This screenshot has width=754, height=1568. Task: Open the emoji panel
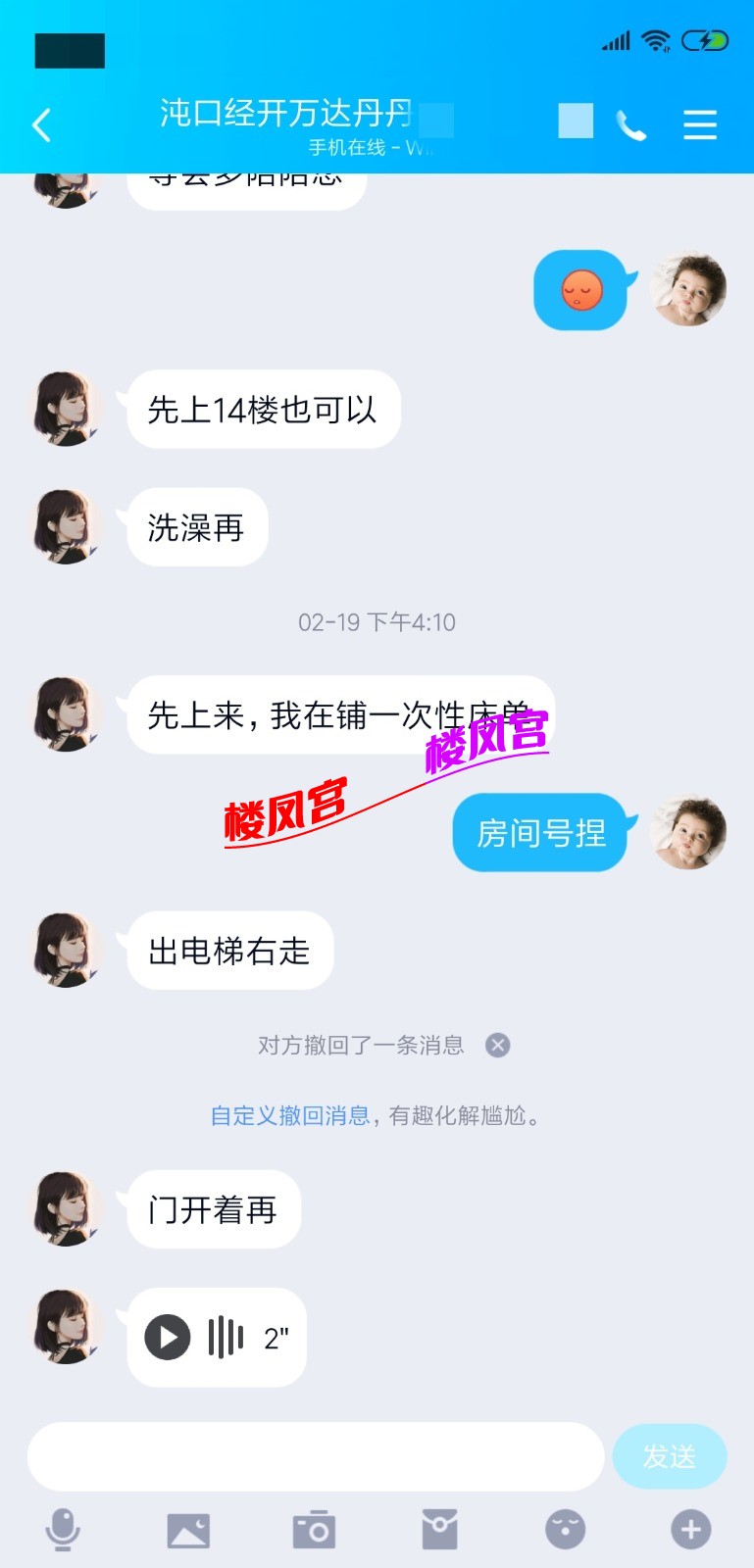tap(565, 1530)
